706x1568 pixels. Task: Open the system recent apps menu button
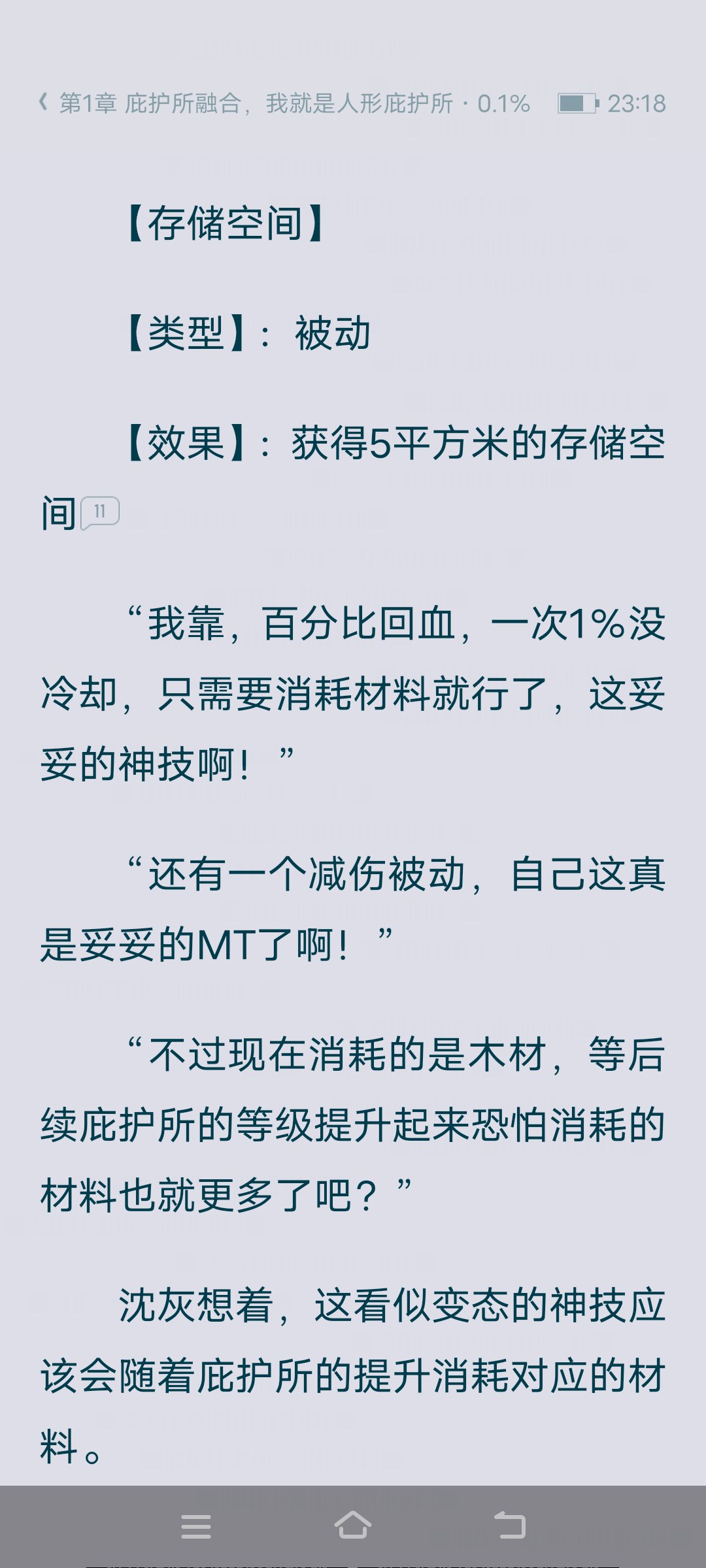(x=196, y=1526)
